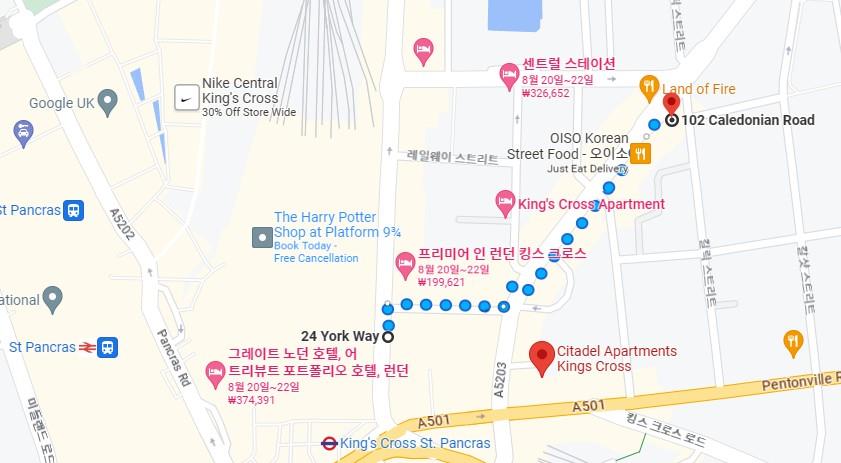Open the Citadel Apartments Kings Cross pin
The height and width of the screenshot is (463, 841).
542,356
